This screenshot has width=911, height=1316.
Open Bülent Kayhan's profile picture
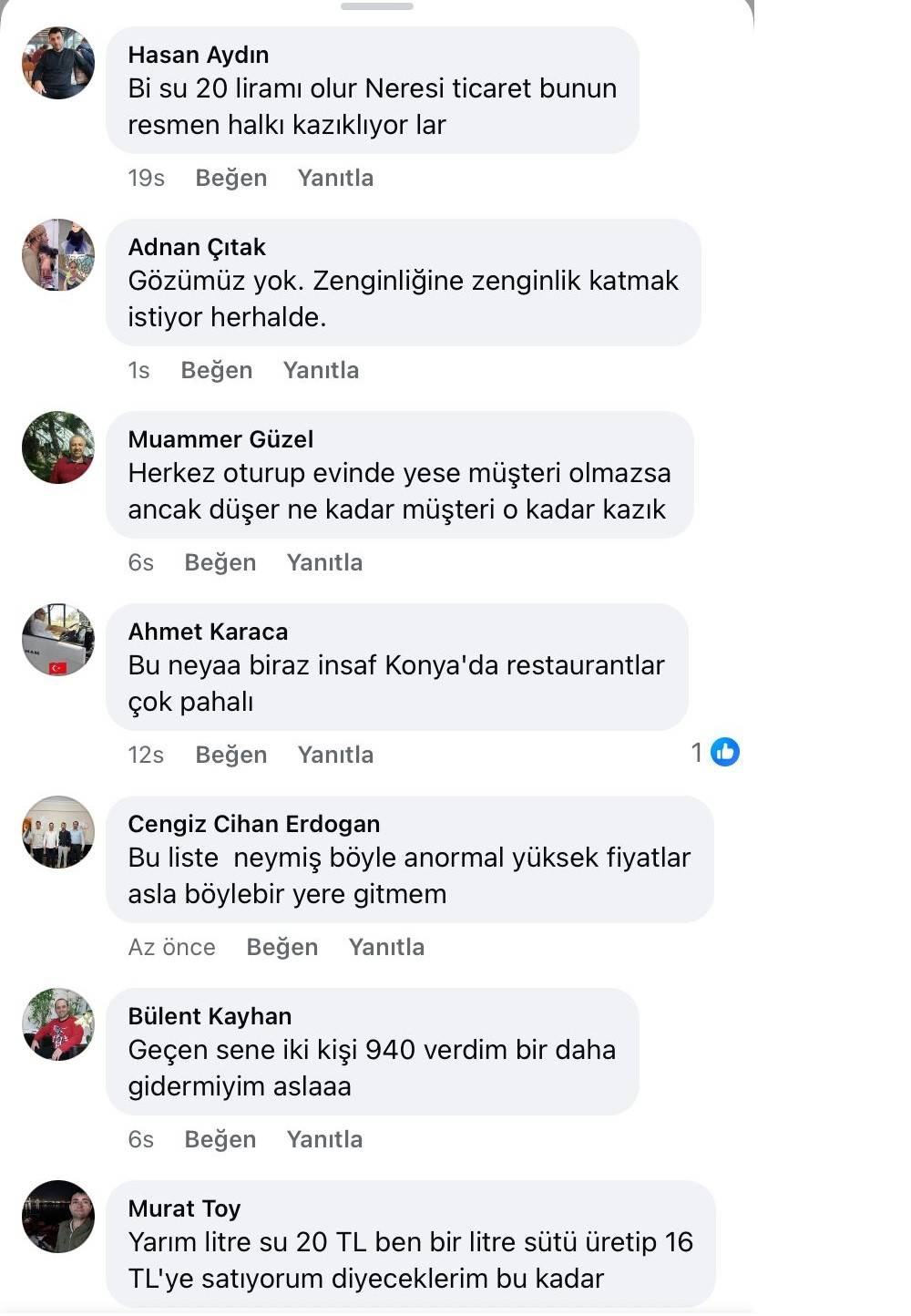[58, 1024]
